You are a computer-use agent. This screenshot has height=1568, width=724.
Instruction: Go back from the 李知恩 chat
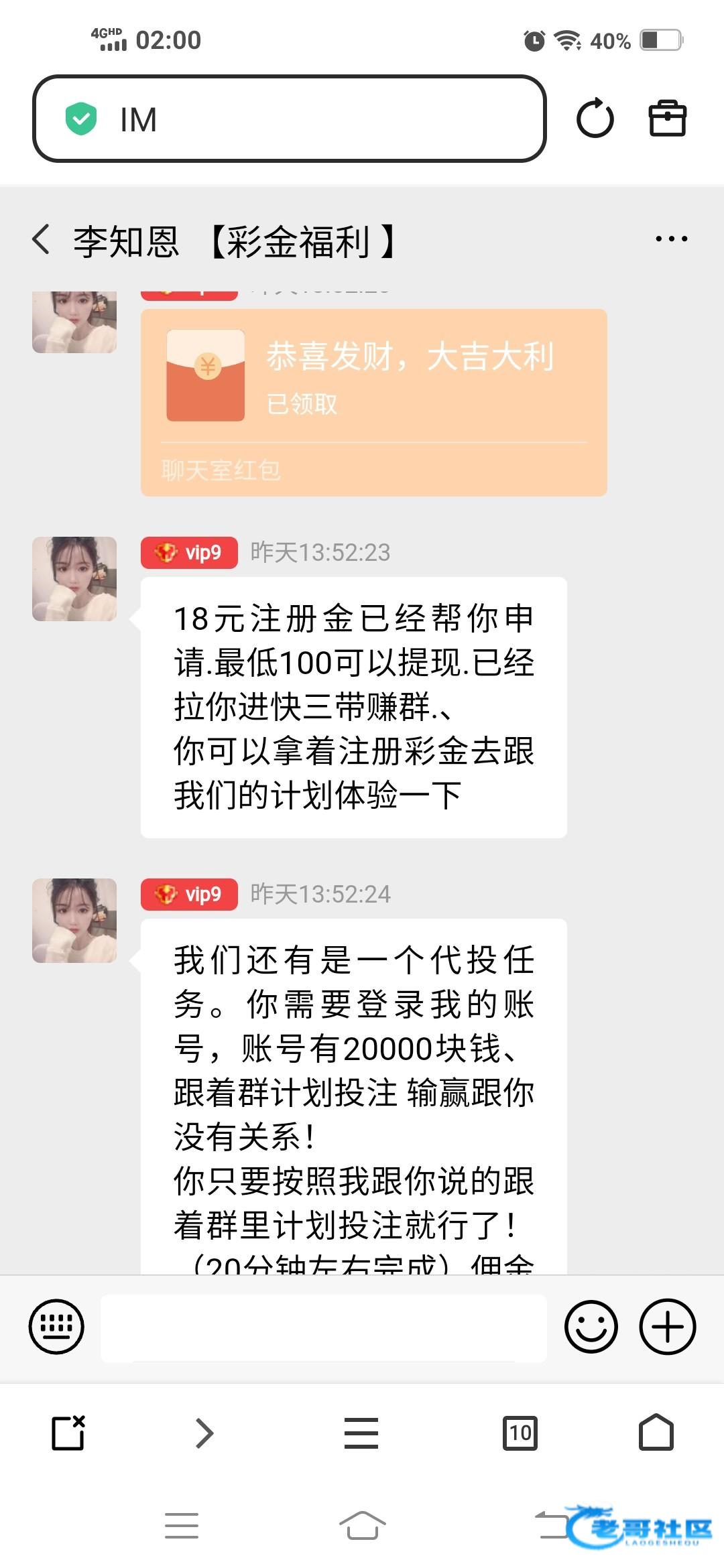pyautogui.click(x=42, y=240)
